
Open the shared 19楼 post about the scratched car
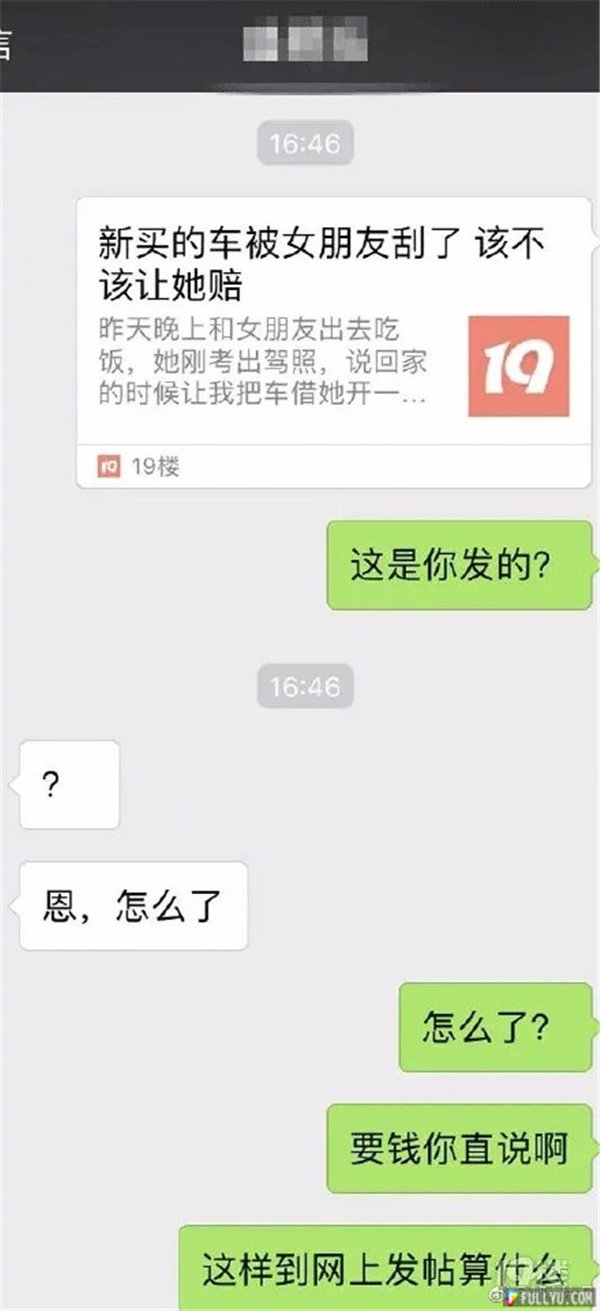pos(333,340)
